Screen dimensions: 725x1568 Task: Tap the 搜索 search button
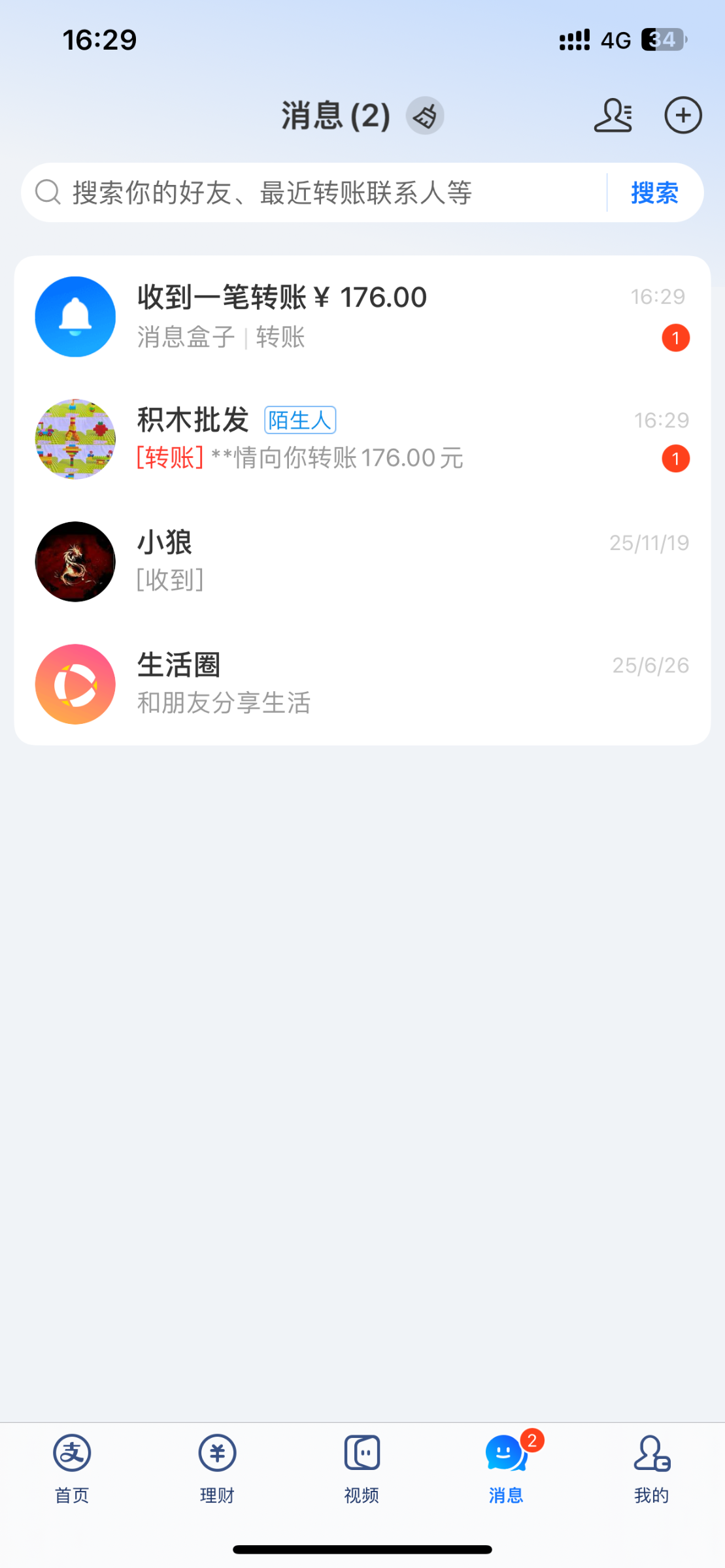[x=654, y=191]
